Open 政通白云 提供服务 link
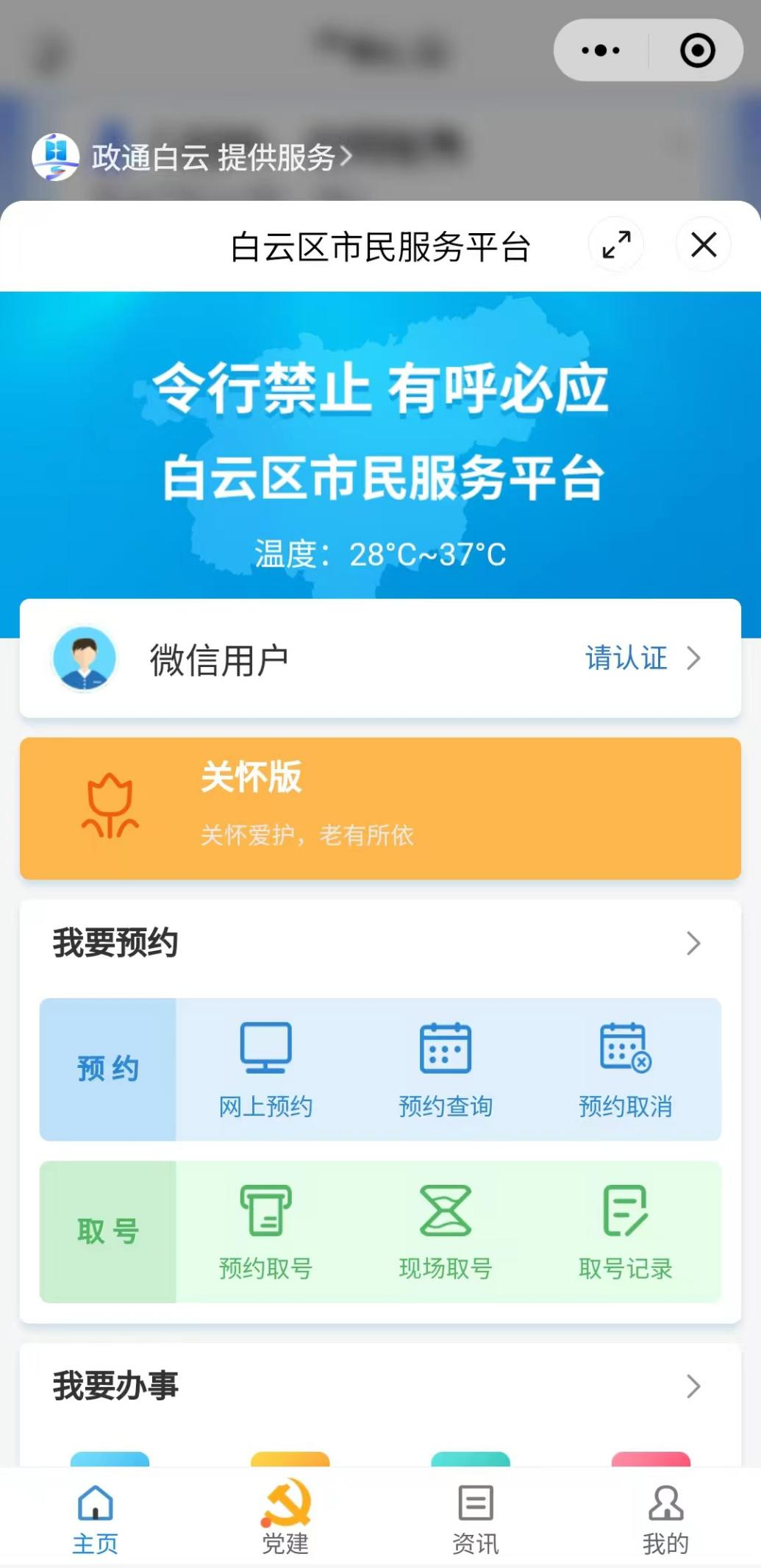 (213, 157)
